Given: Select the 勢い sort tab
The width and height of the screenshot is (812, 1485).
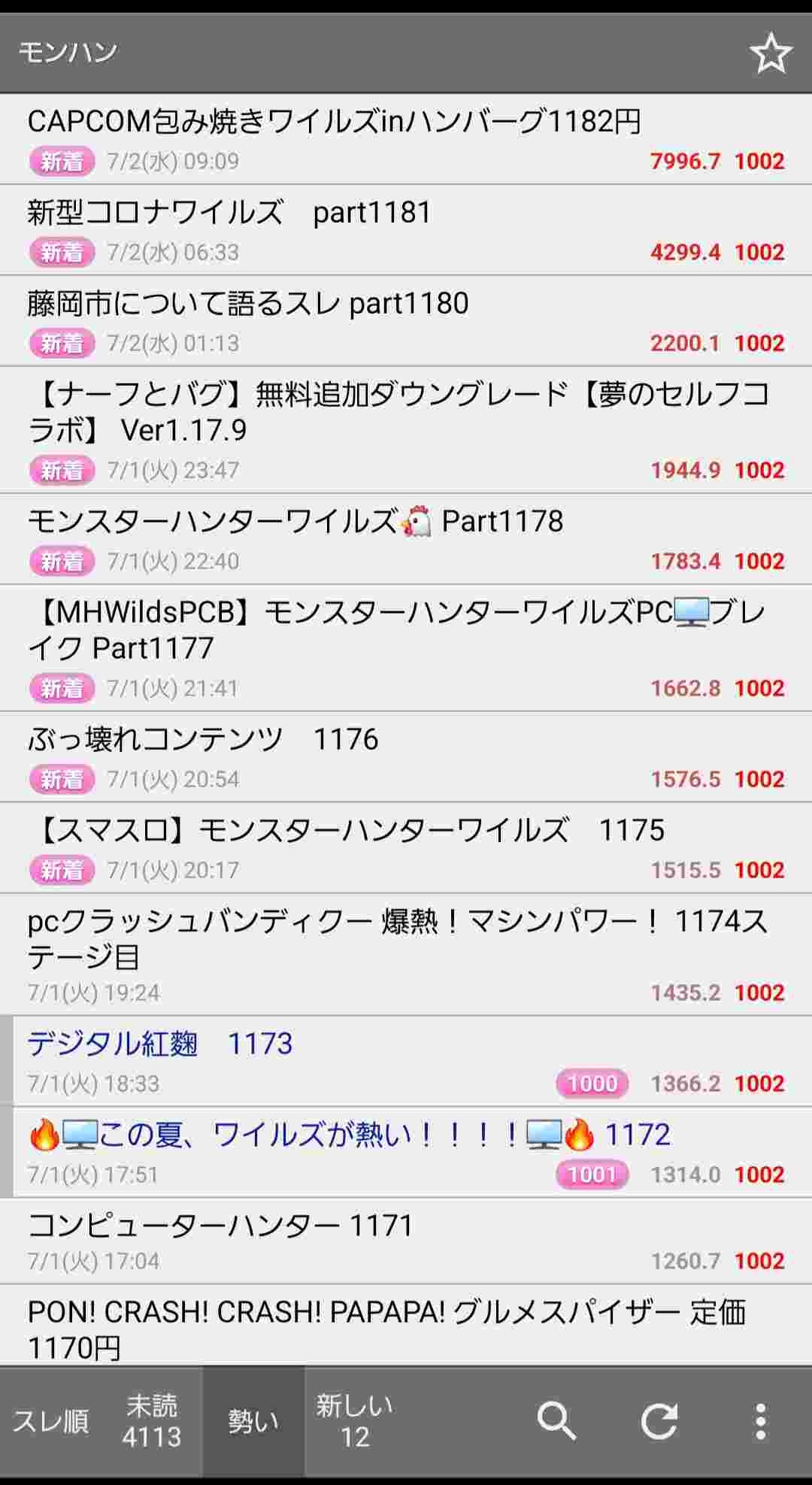Looking at the screenshot, I should click(253, 1421).
